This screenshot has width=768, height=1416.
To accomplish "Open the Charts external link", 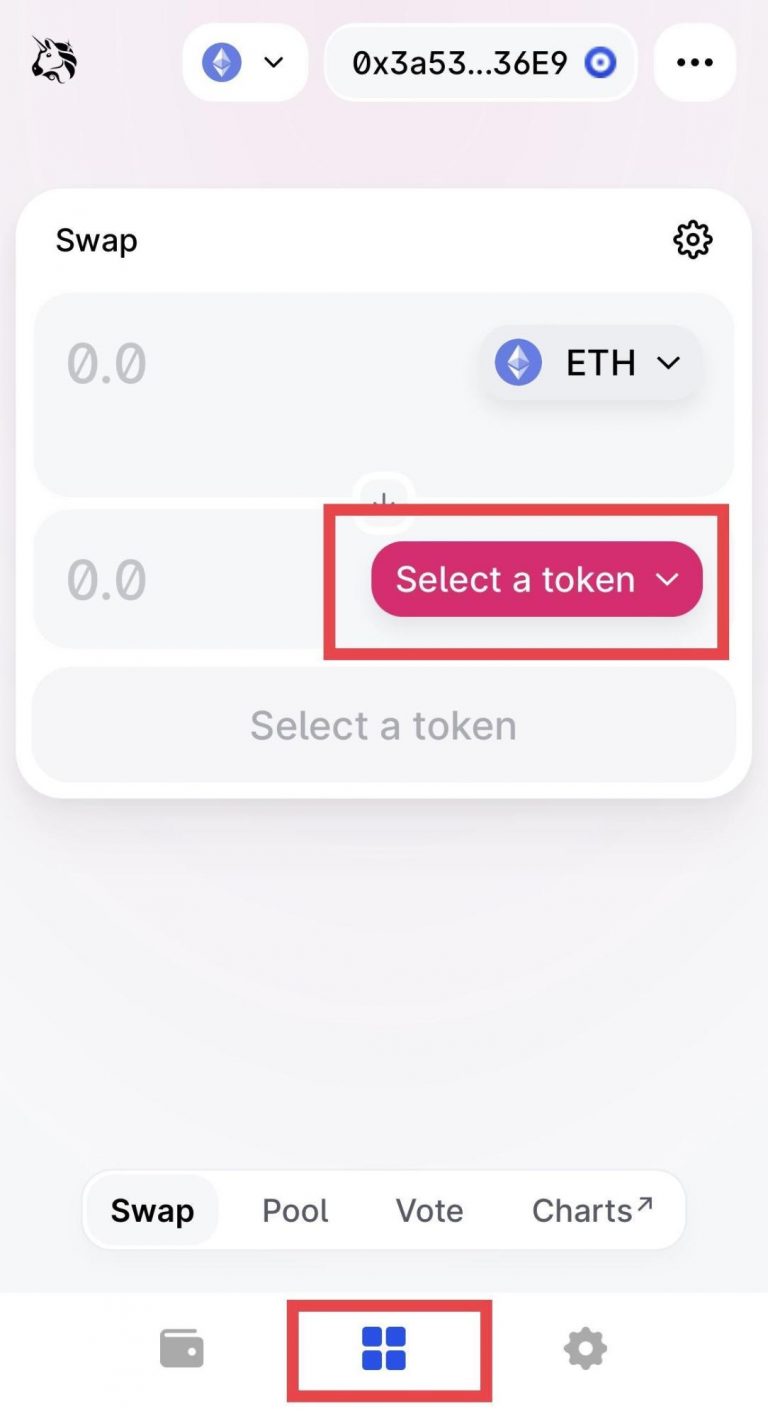I will (590, 1210).
